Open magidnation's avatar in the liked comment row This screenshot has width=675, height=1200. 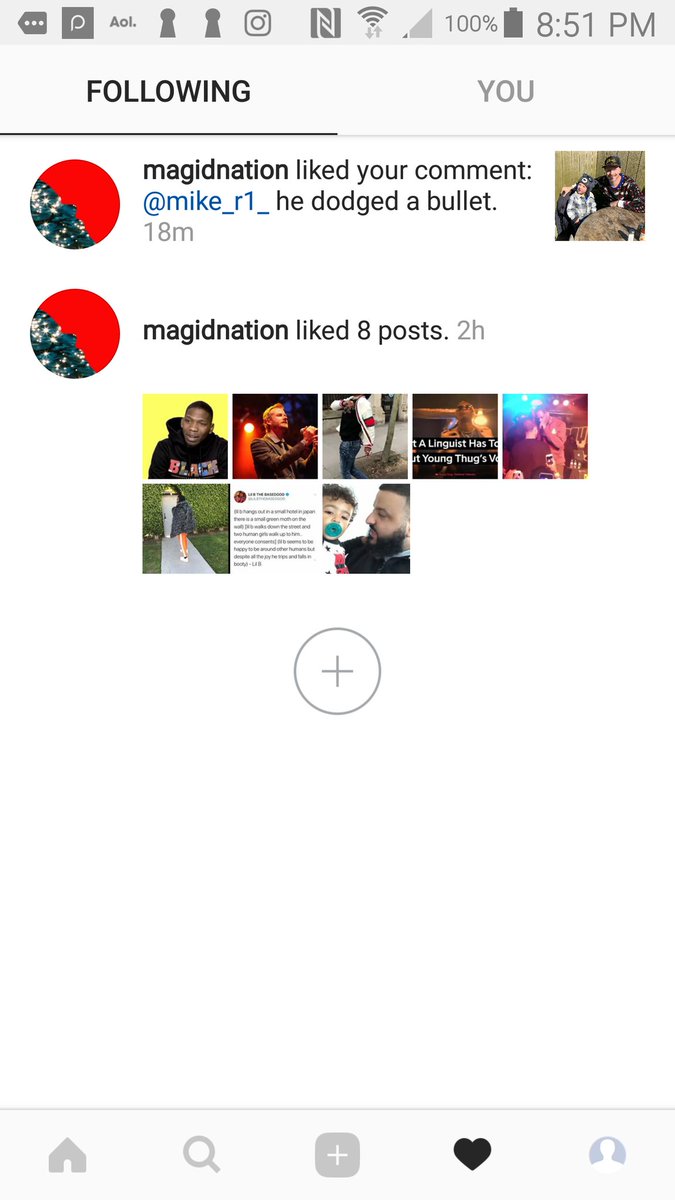75,204
